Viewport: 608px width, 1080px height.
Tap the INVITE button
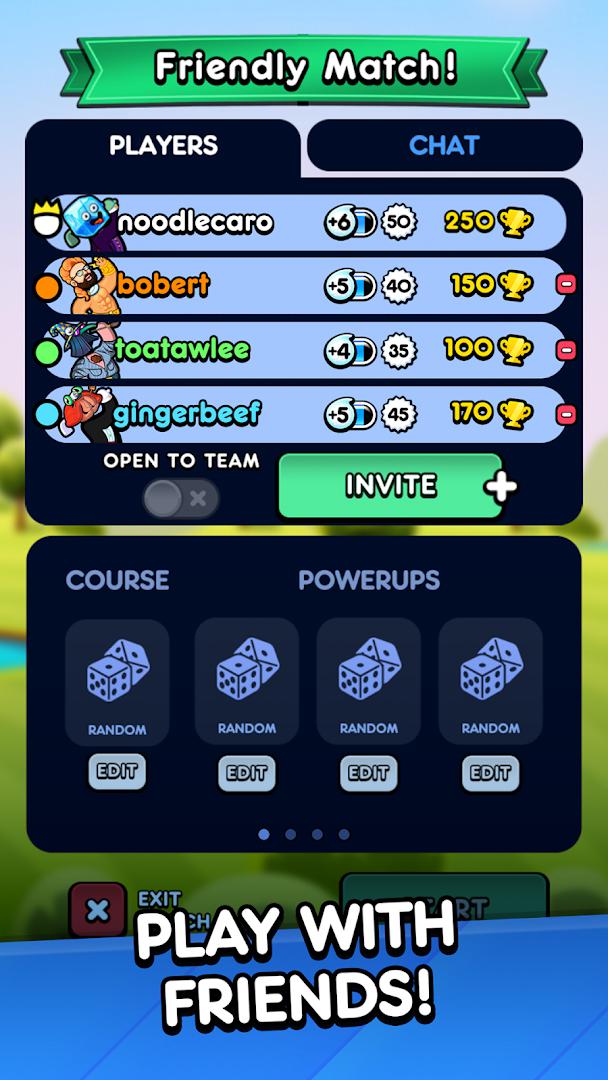tap(392, 486)
